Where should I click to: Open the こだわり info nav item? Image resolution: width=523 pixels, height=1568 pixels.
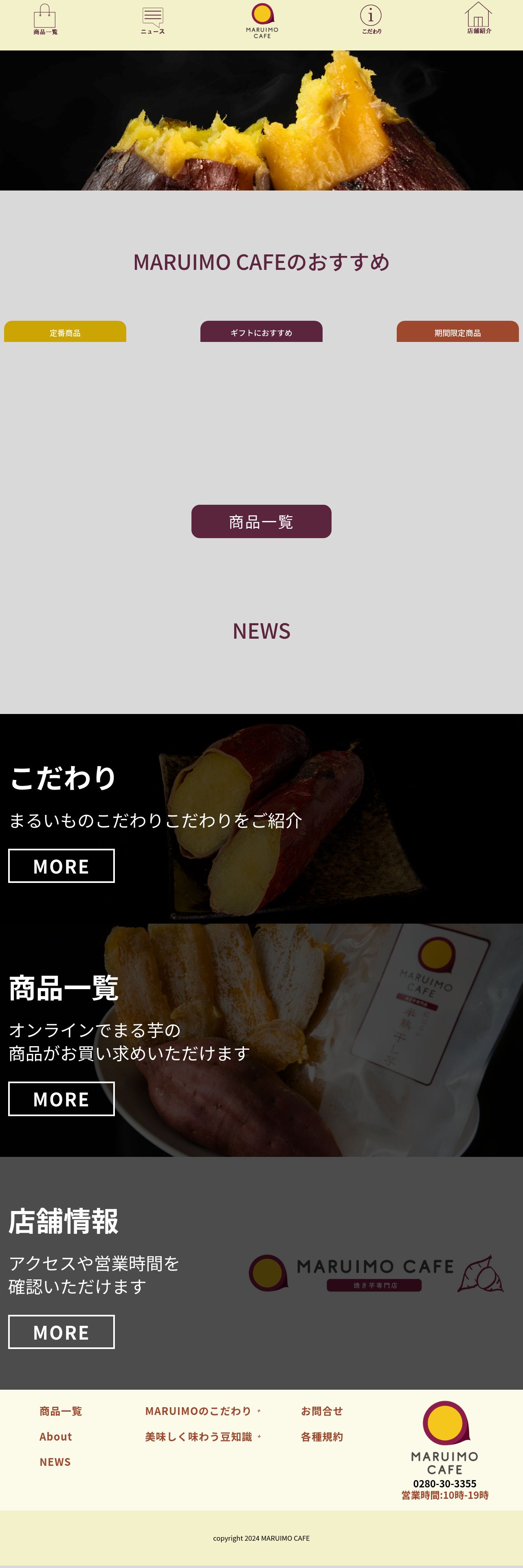coord(371,20)
